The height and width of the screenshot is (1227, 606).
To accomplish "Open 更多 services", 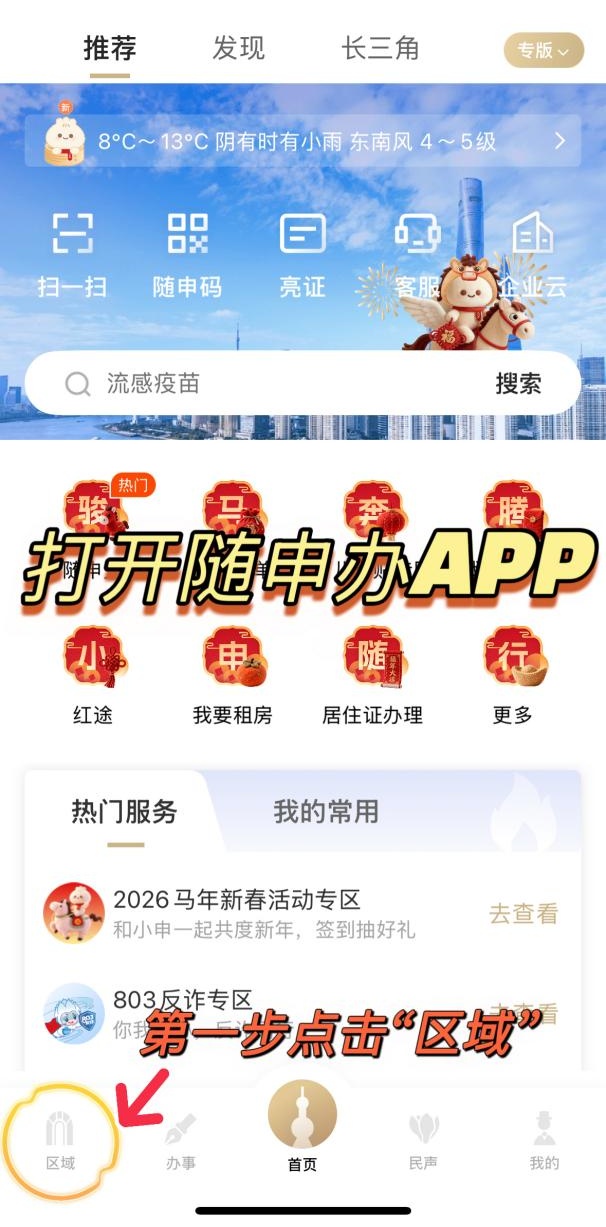I will click(513, 675).
